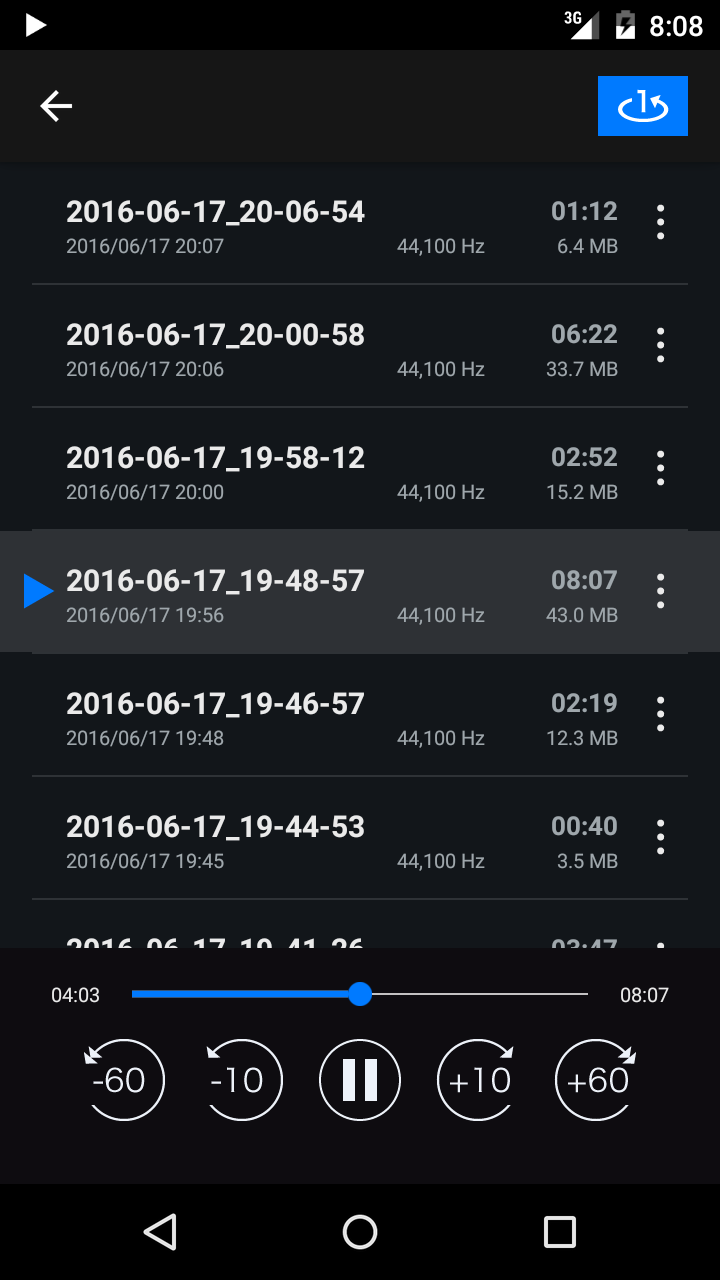Image resolution: width=720 pixels, height=1280 pixels.
Task: Open recording 2016-06-17_19-44-53
Action: pos(300,840)
